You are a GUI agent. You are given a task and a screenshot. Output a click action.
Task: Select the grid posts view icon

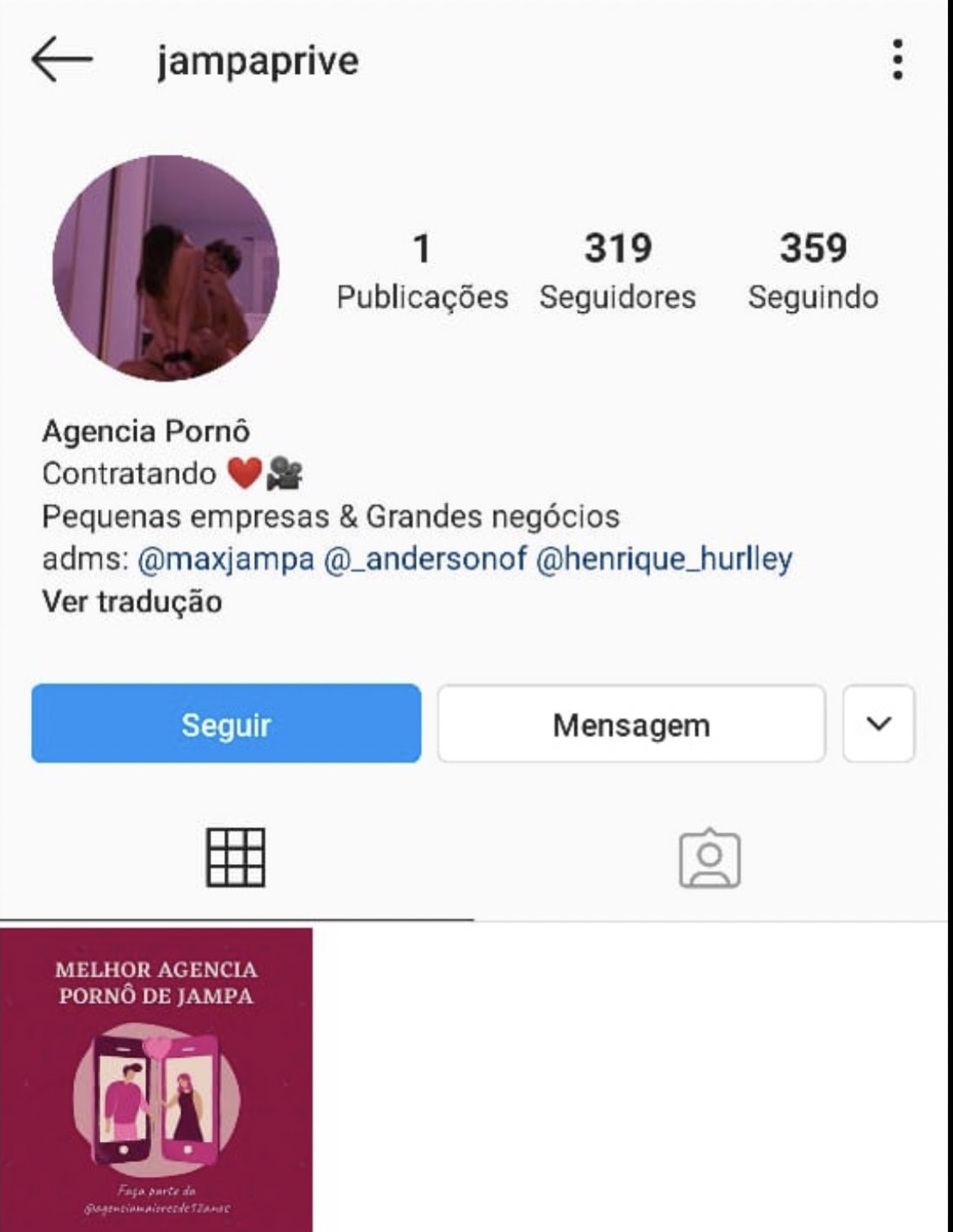point(238,860)
